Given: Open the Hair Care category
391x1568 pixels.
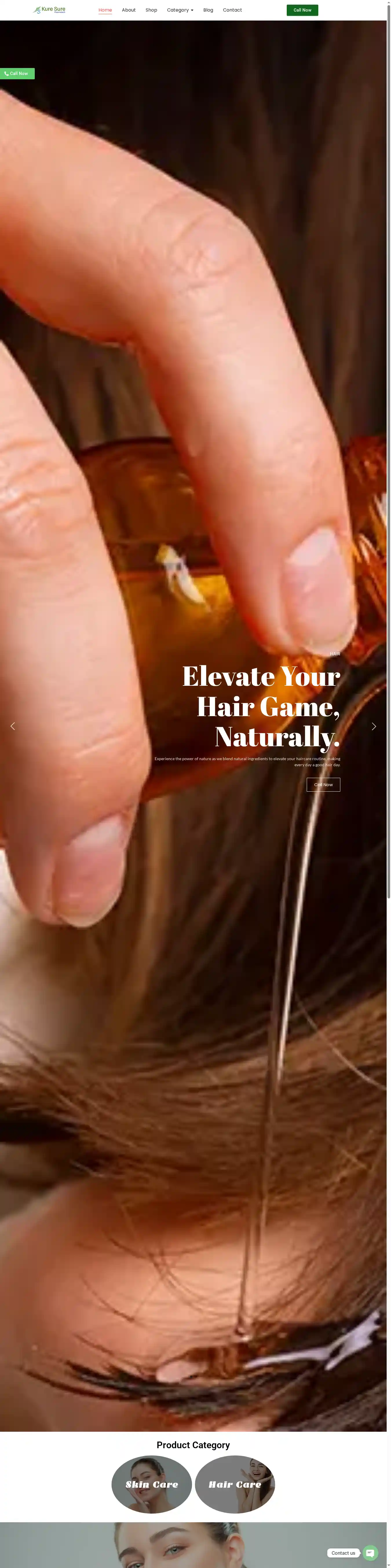Looking at the screenshot, I should [x=235, y=1484].
